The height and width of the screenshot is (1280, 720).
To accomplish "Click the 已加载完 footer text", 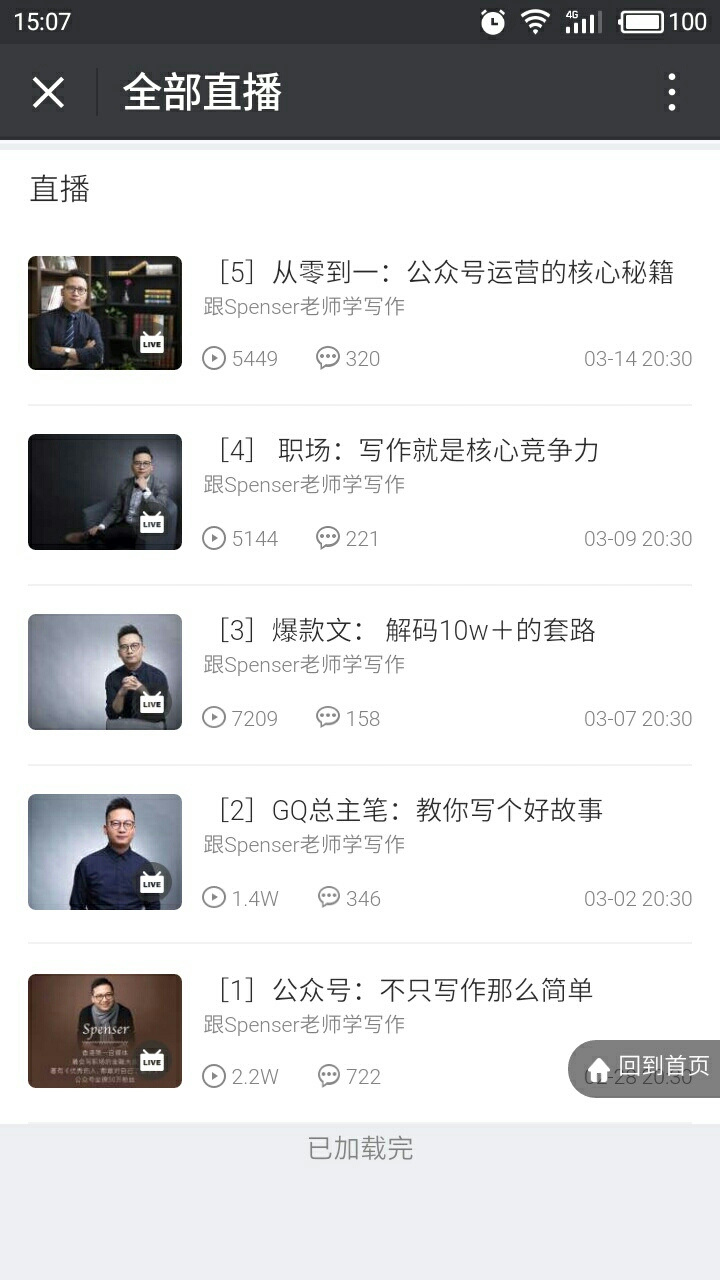I will coord(359,1148).
